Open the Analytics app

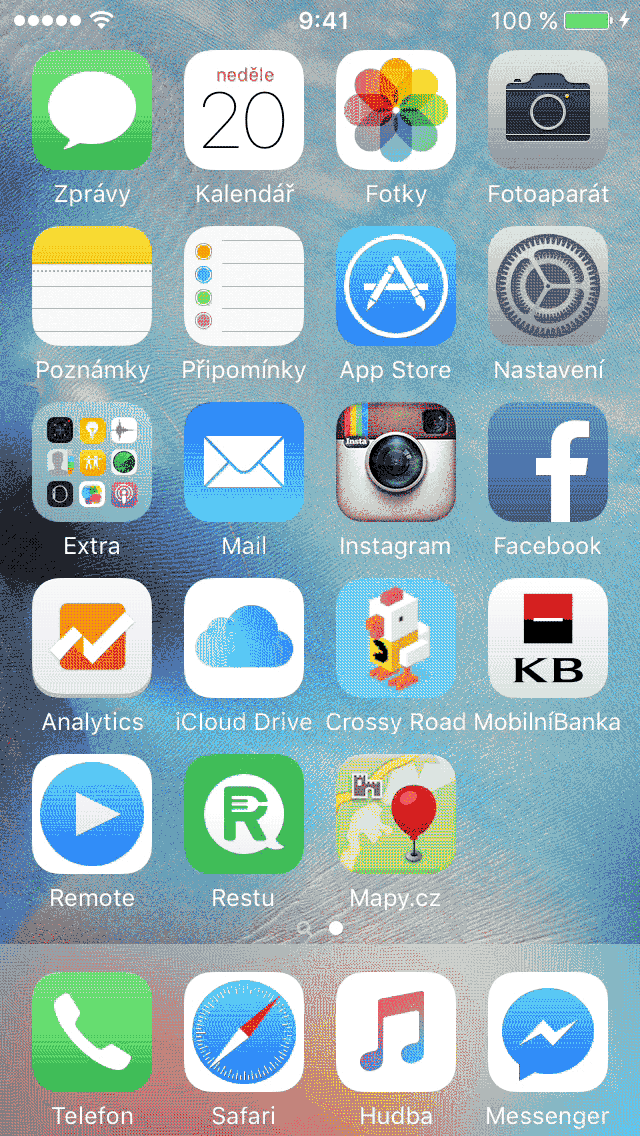click(92, 638)
